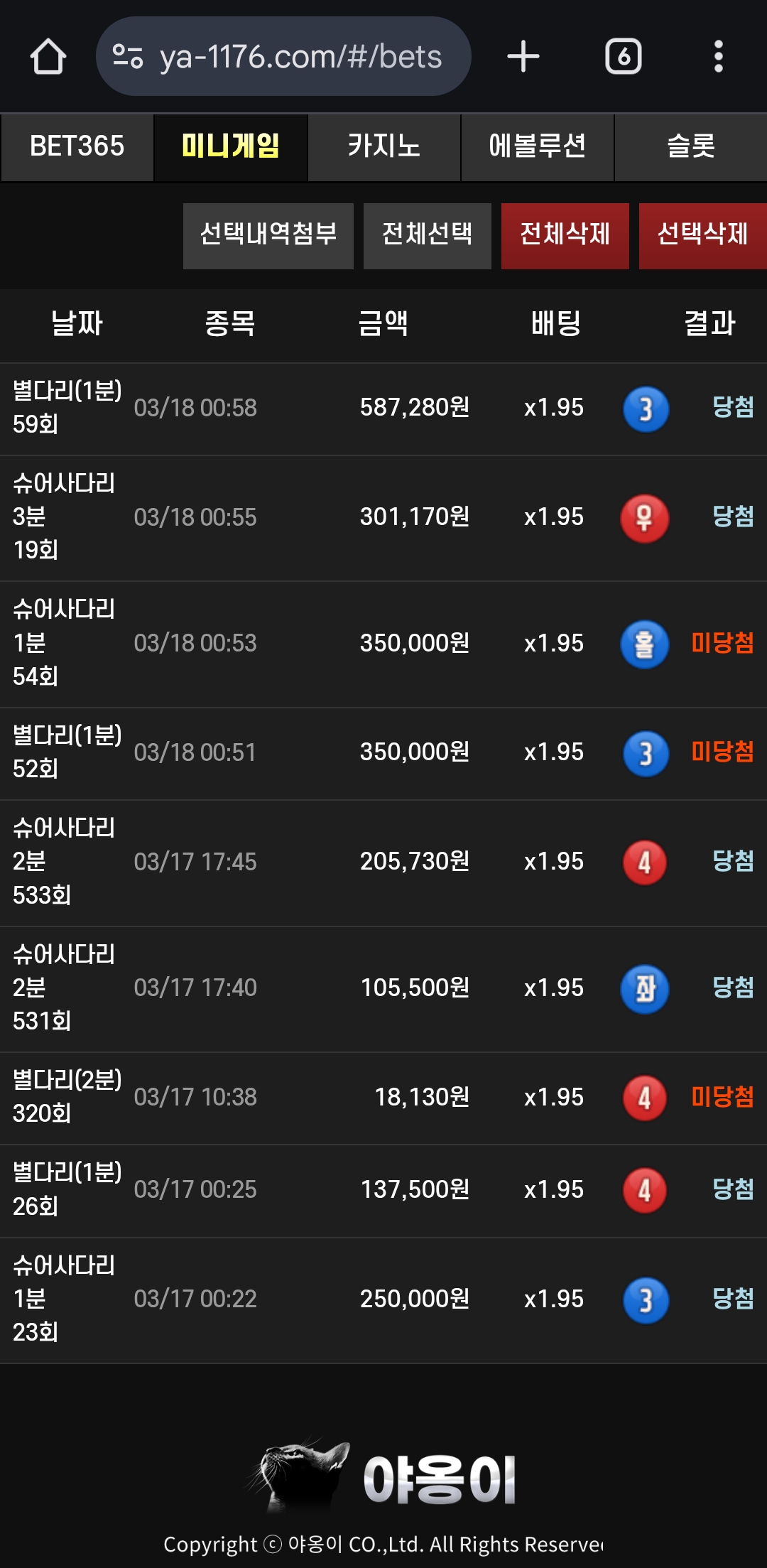Open the 에볼루션 tab

click(x=538, y=147)
